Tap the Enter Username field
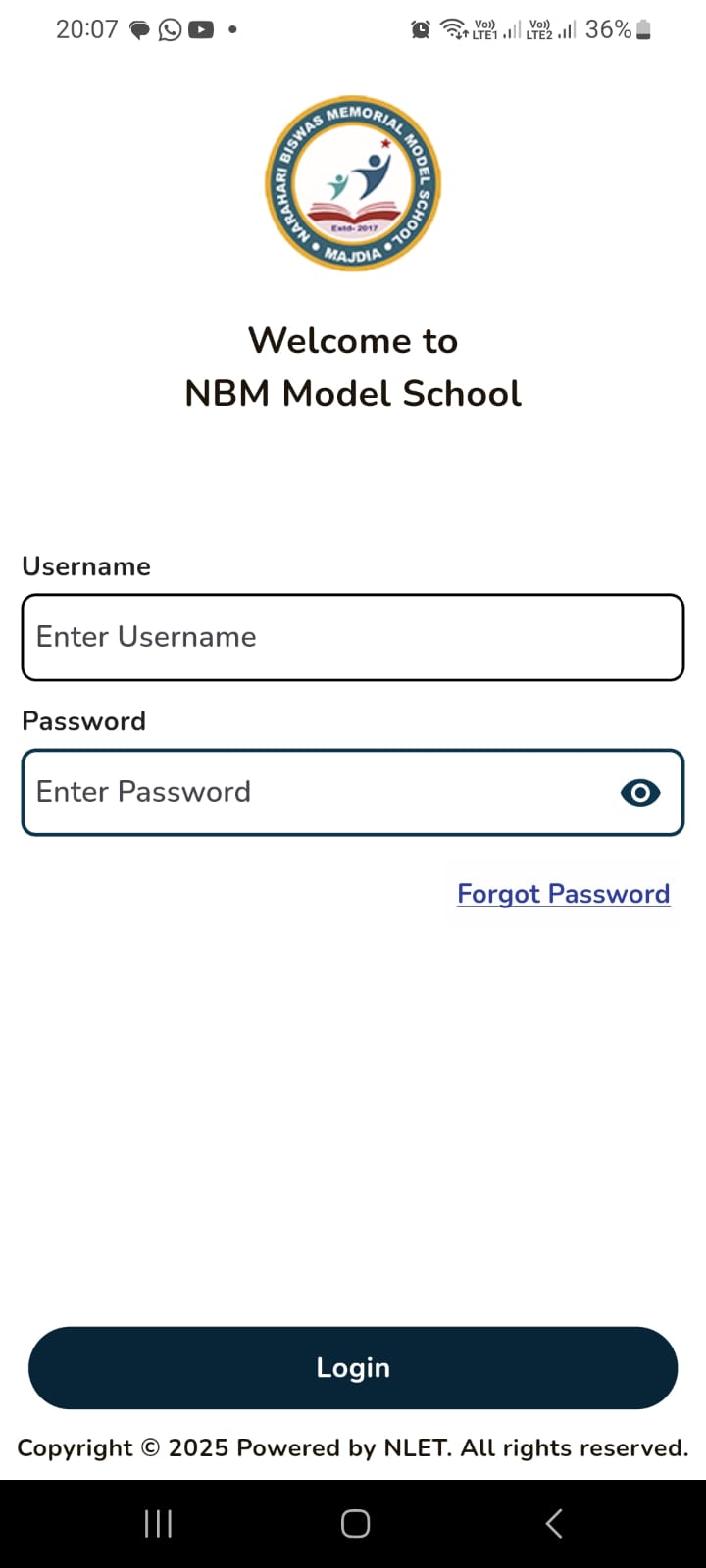The image size is (706, 1568). (x=353, y=637)
